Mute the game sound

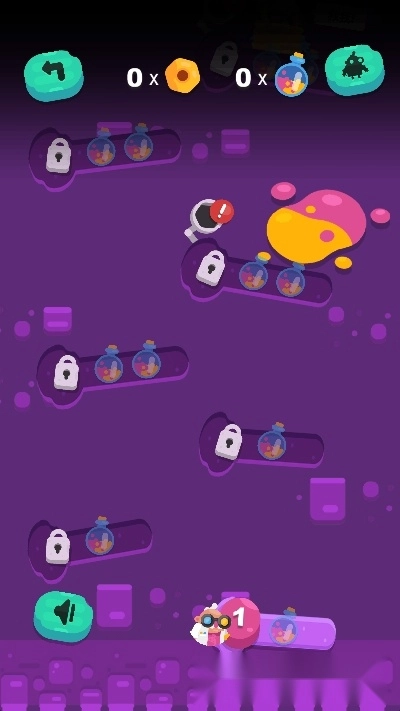[x=63, y=616]
